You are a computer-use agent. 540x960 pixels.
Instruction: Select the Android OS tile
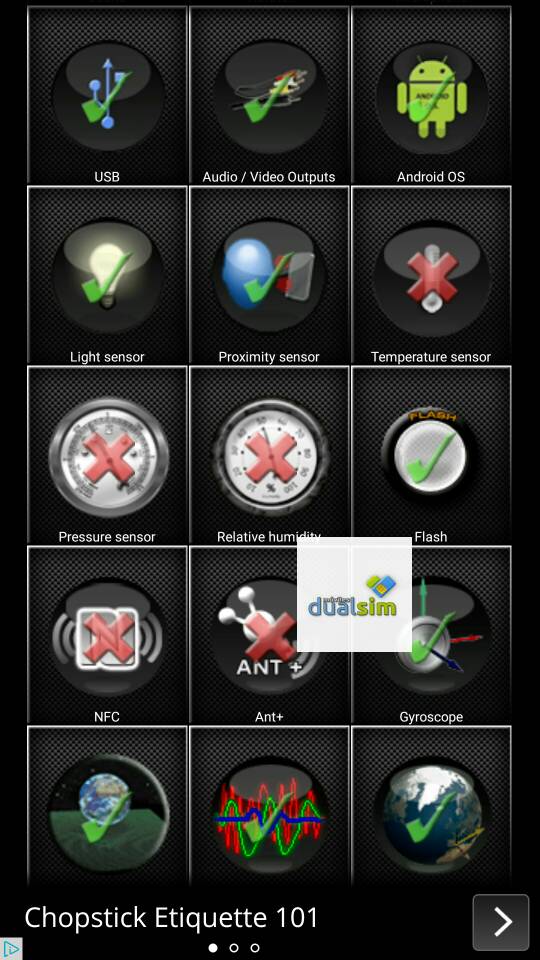tap(431, 96)
